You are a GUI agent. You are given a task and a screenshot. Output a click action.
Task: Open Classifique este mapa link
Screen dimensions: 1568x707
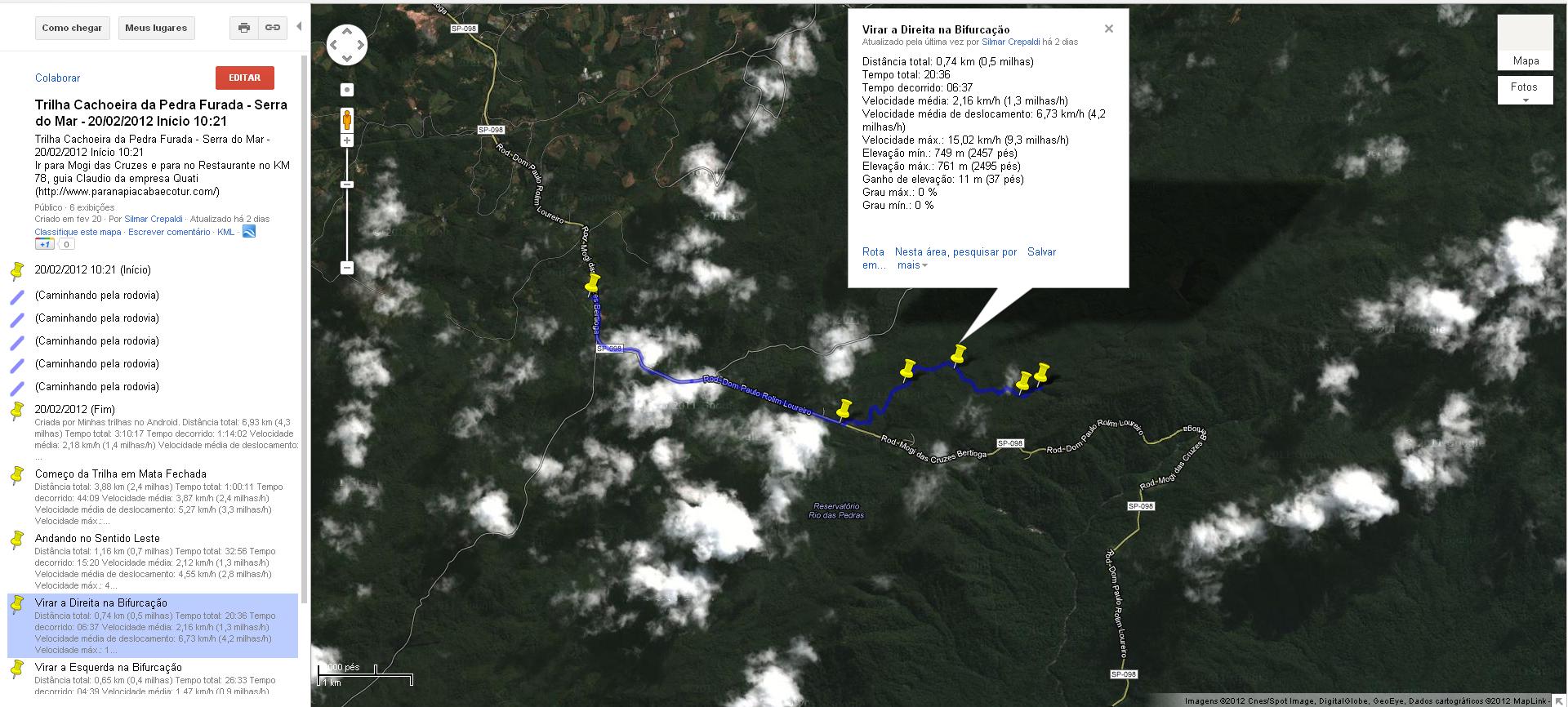pyautogui.click(x=78, y=232)
